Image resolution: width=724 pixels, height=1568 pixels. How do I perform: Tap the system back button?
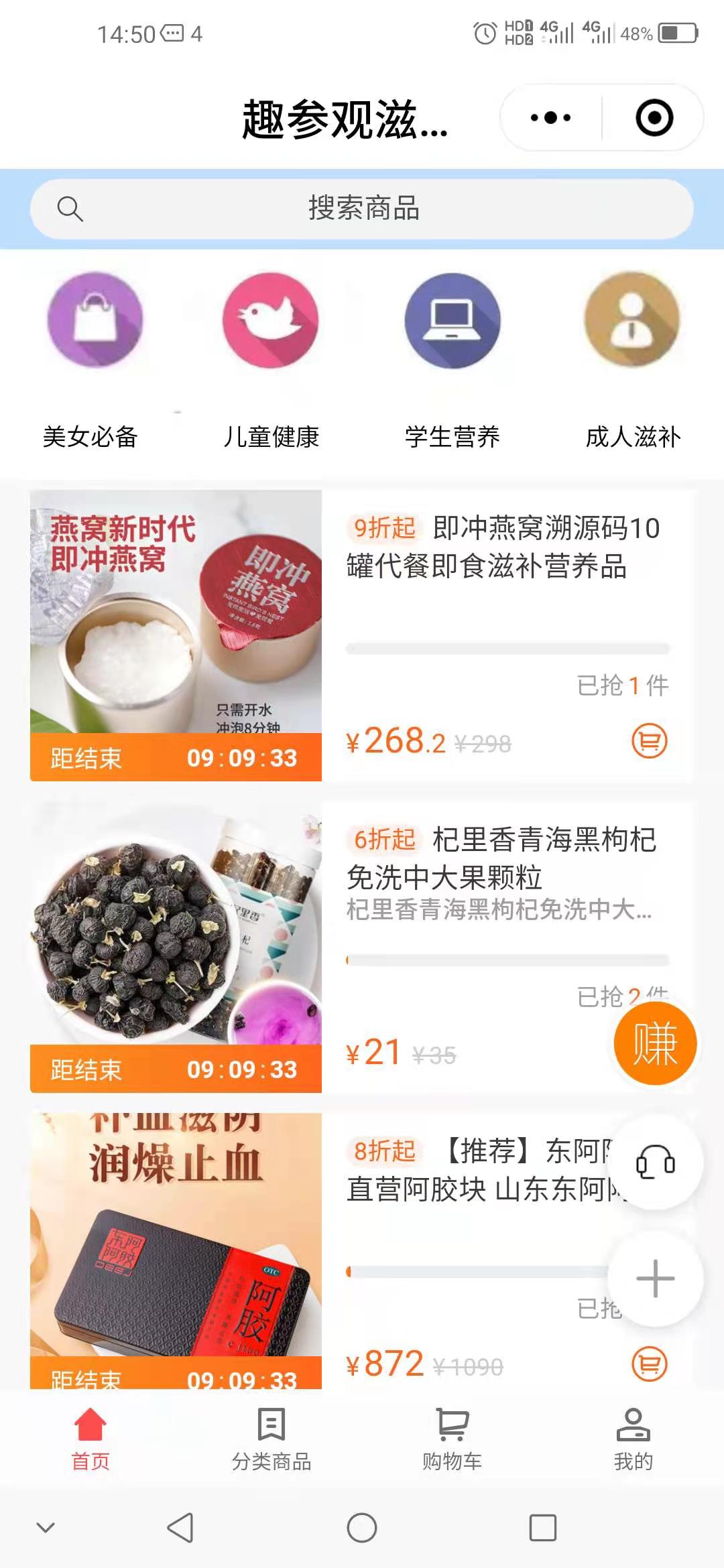click(x=180, y=1528)
